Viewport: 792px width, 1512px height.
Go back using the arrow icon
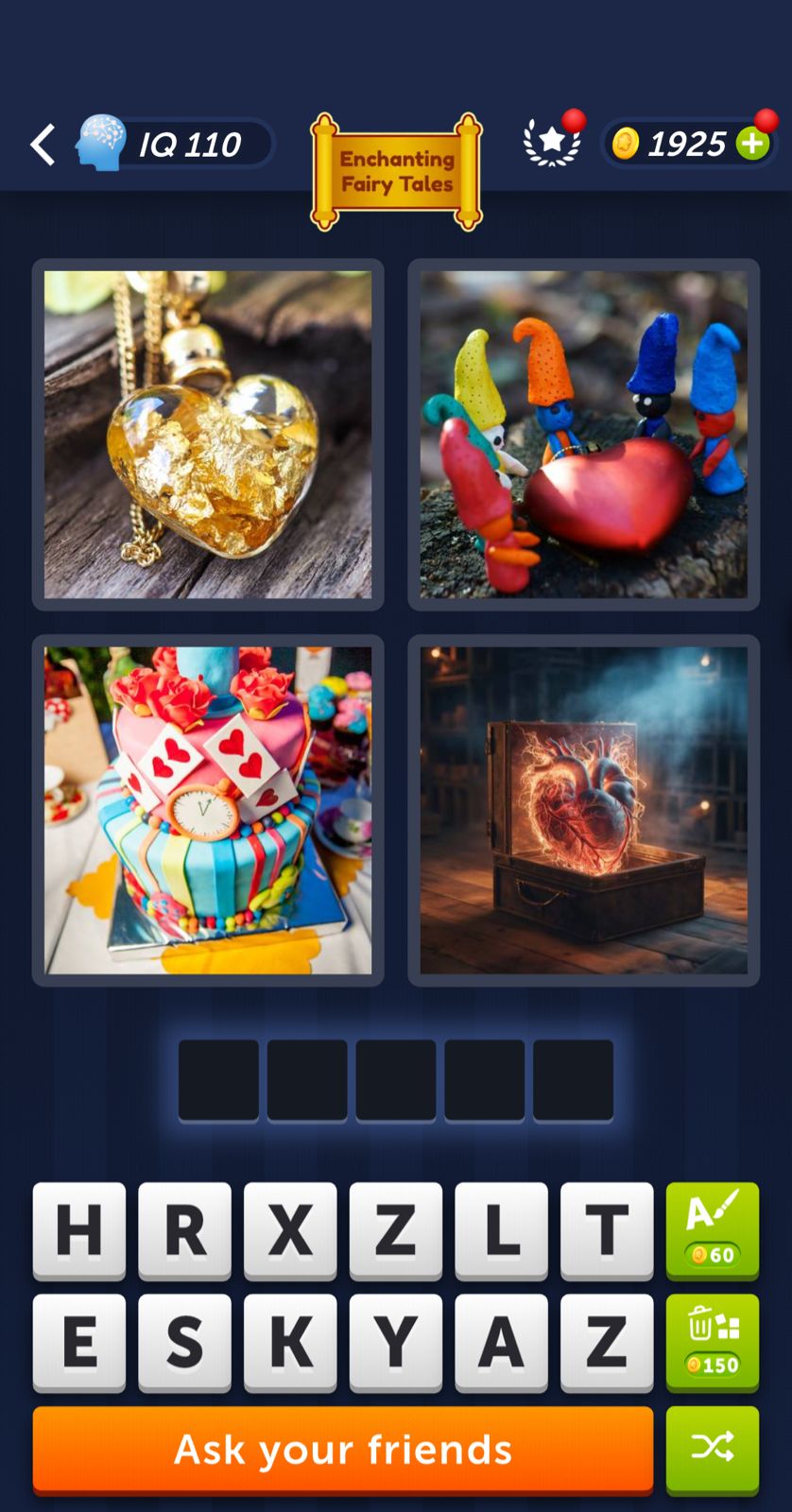43,145
